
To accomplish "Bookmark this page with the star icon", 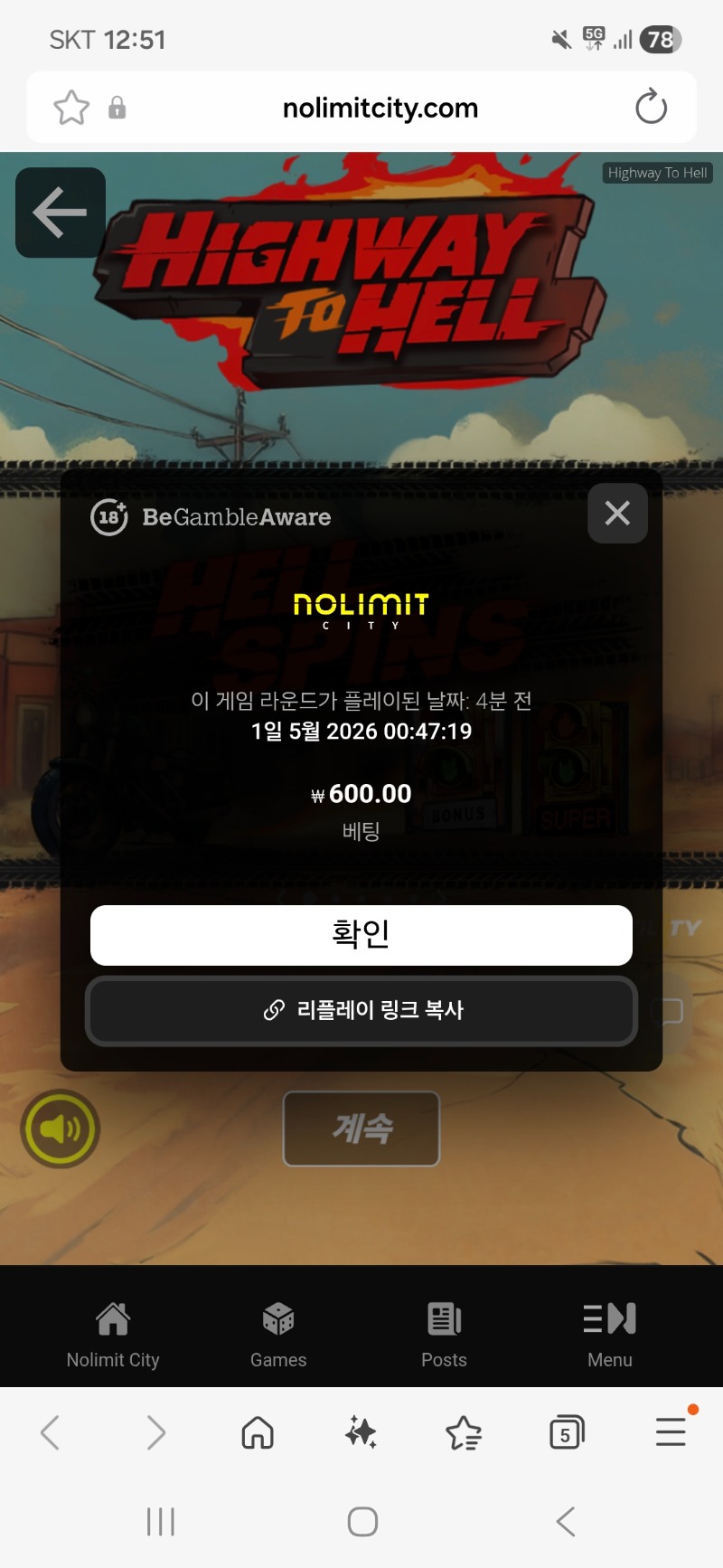I will pyautogui.click(x=71, y=108).
